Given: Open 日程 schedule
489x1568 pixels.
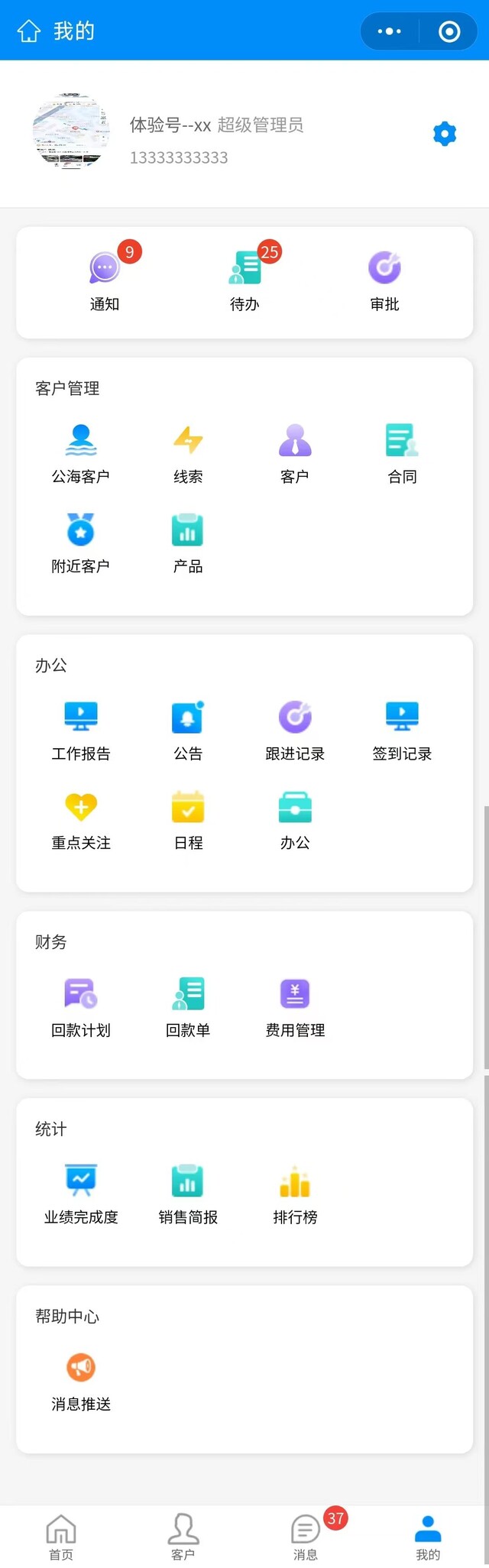Looking at the screenshot, I should (x=188, y=820).
